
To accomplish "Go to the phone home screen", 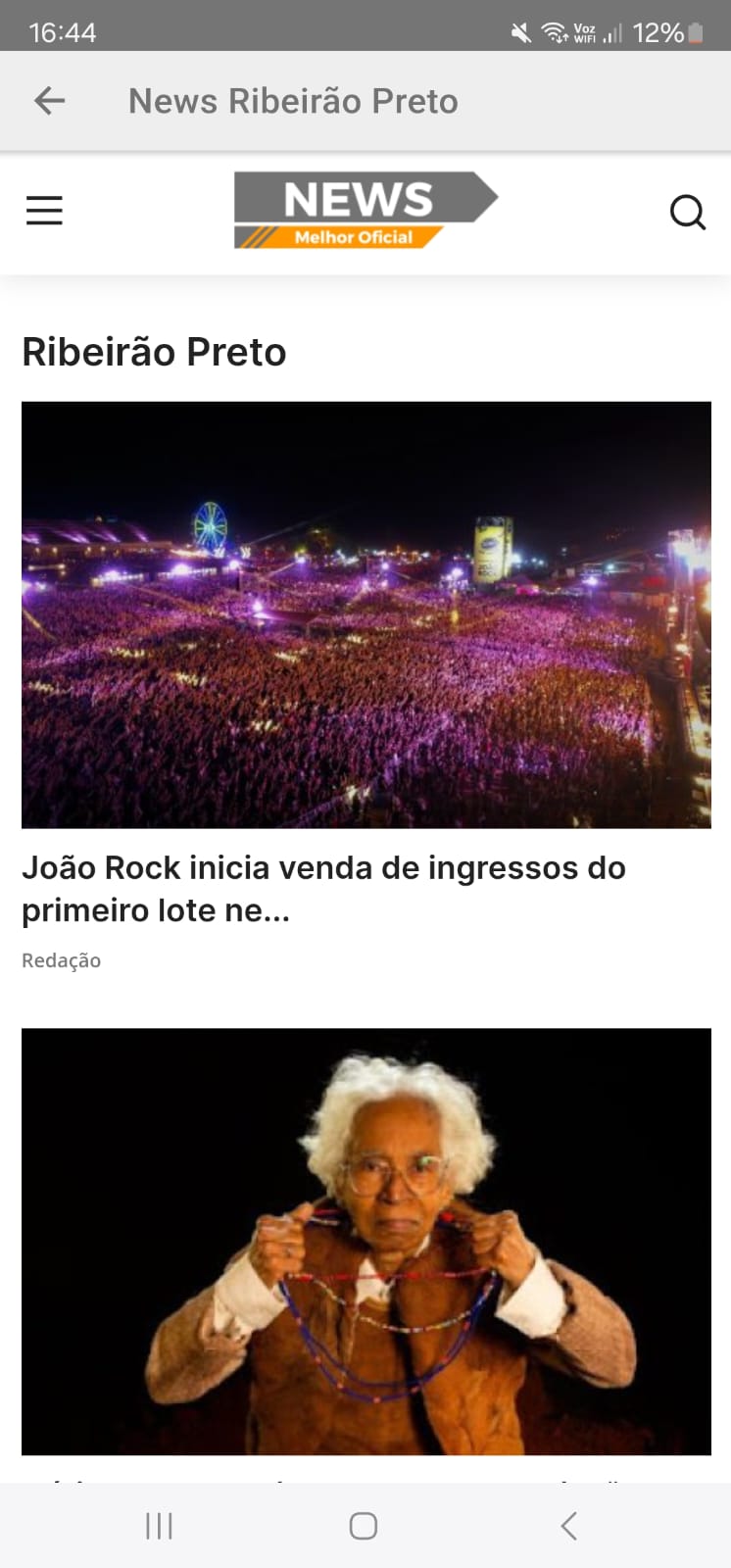I will [364, 1526].
